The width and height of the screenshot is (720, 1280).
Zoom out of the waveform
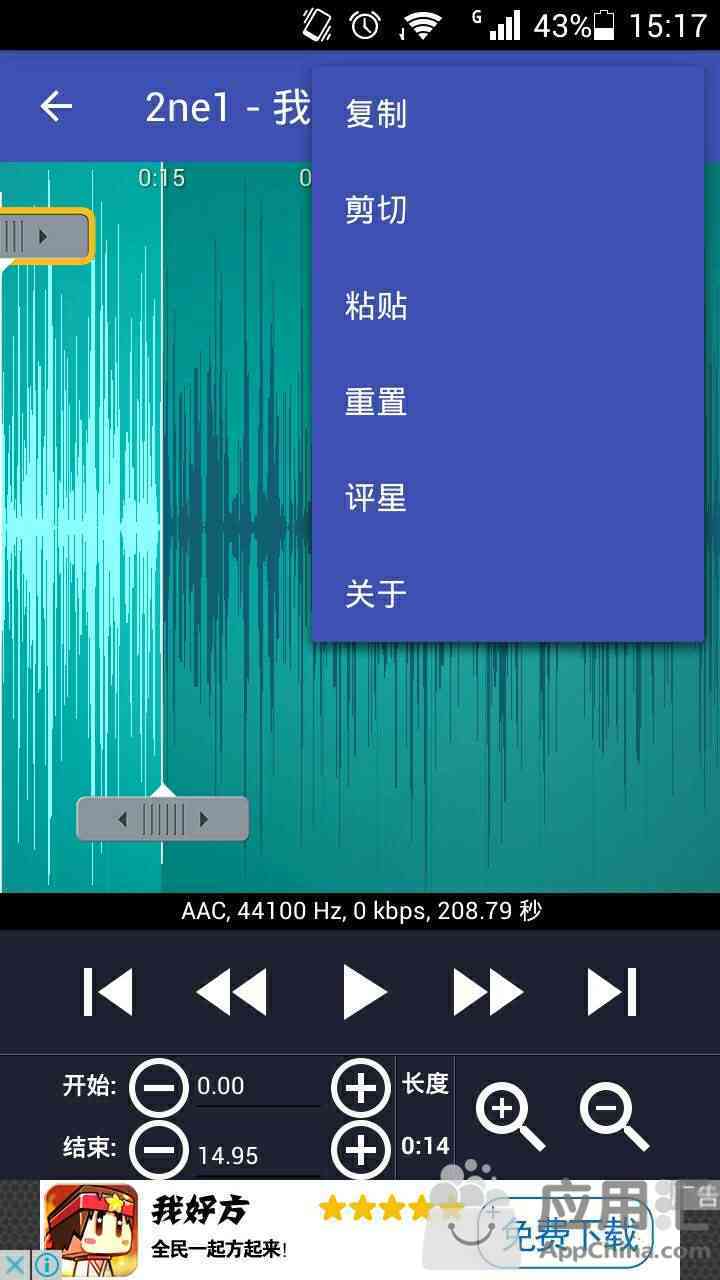point(613,1117)
